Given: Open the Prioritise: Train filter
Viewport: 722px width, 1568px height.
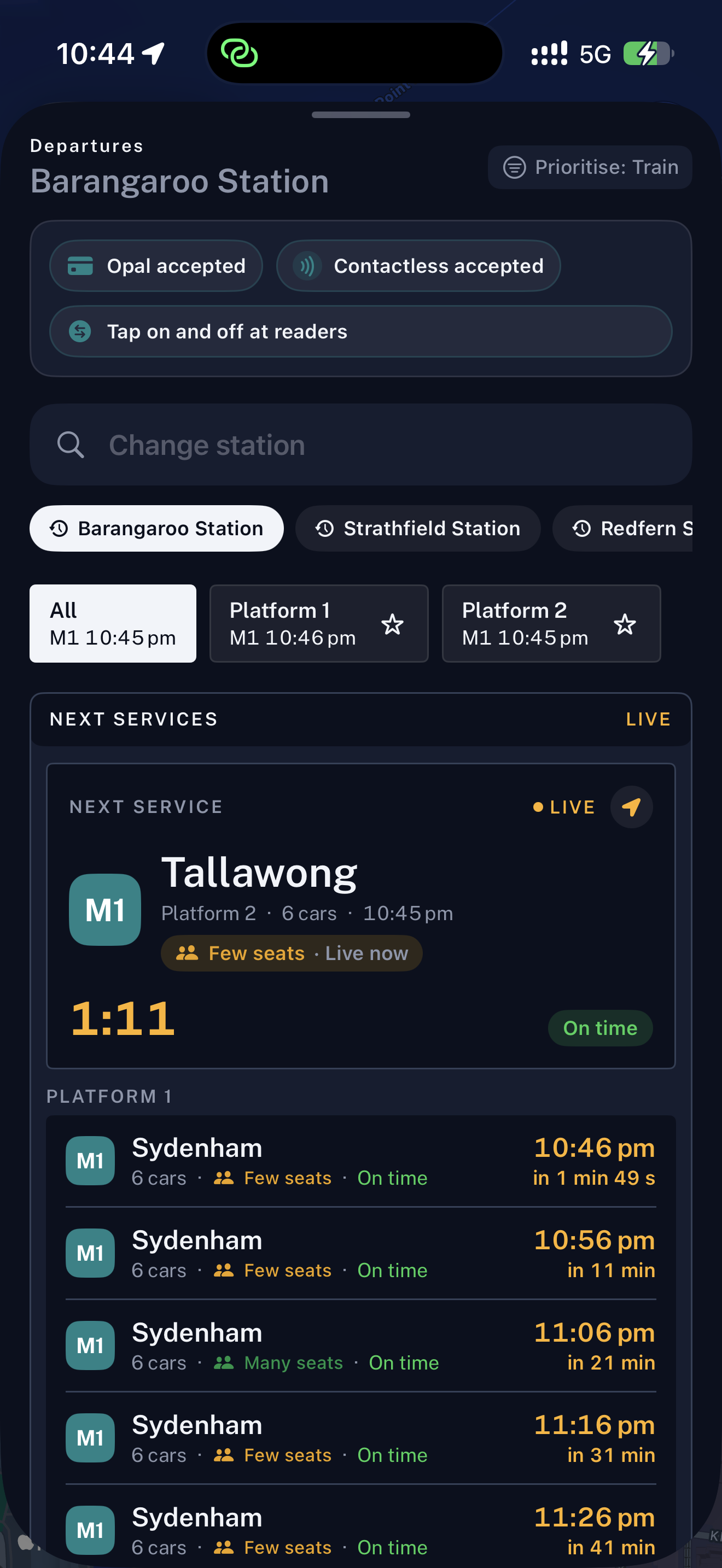Looking at the screenshot, I should [589, 167].
